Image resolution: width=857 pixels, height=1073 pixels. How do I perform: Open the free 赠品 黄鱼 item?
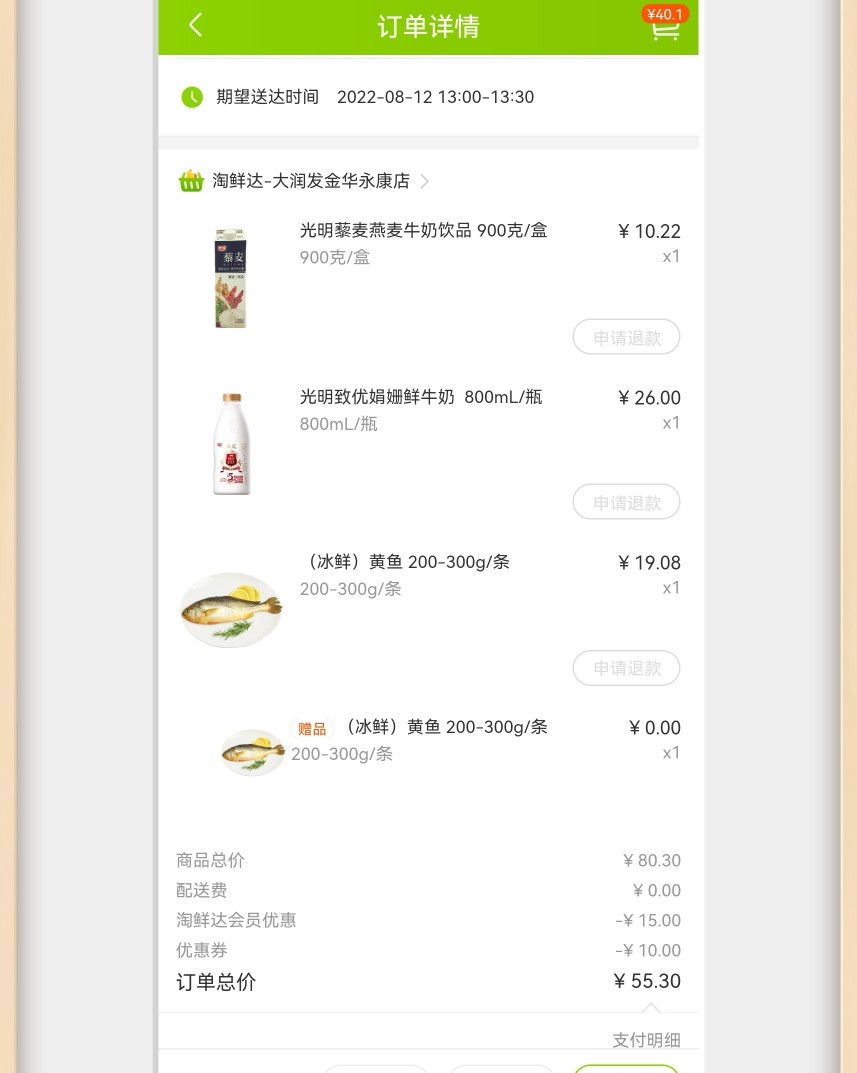coord(446,727)
